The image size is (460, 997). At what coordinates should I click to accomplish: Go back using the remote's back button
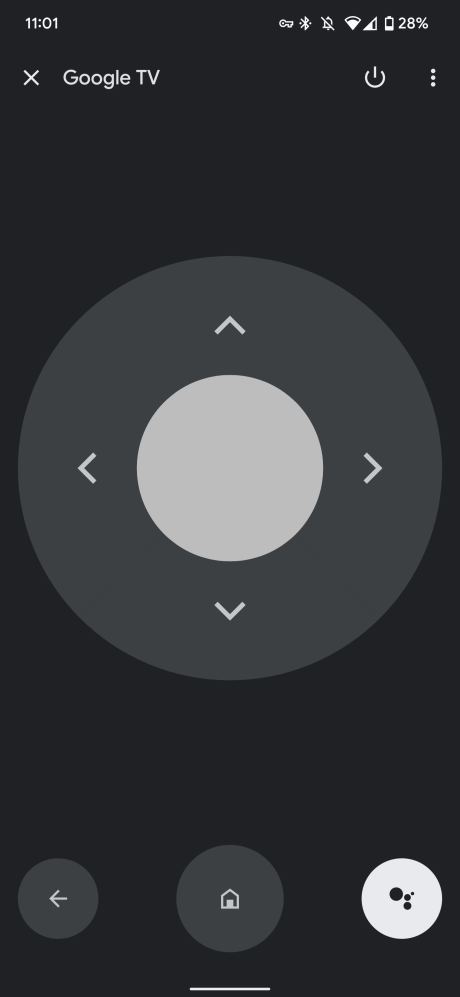(58, 898)
